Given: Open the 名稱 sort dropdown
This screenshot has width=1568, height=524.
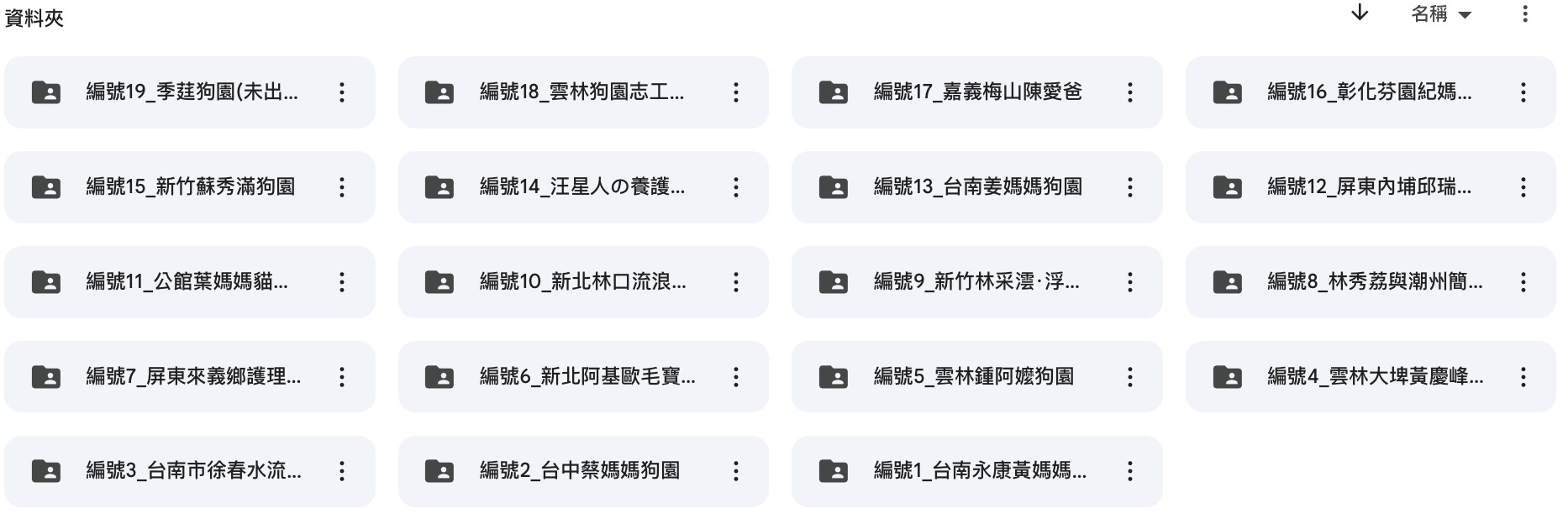Looking at the screenshot, I should click(x=1441, y=14).
